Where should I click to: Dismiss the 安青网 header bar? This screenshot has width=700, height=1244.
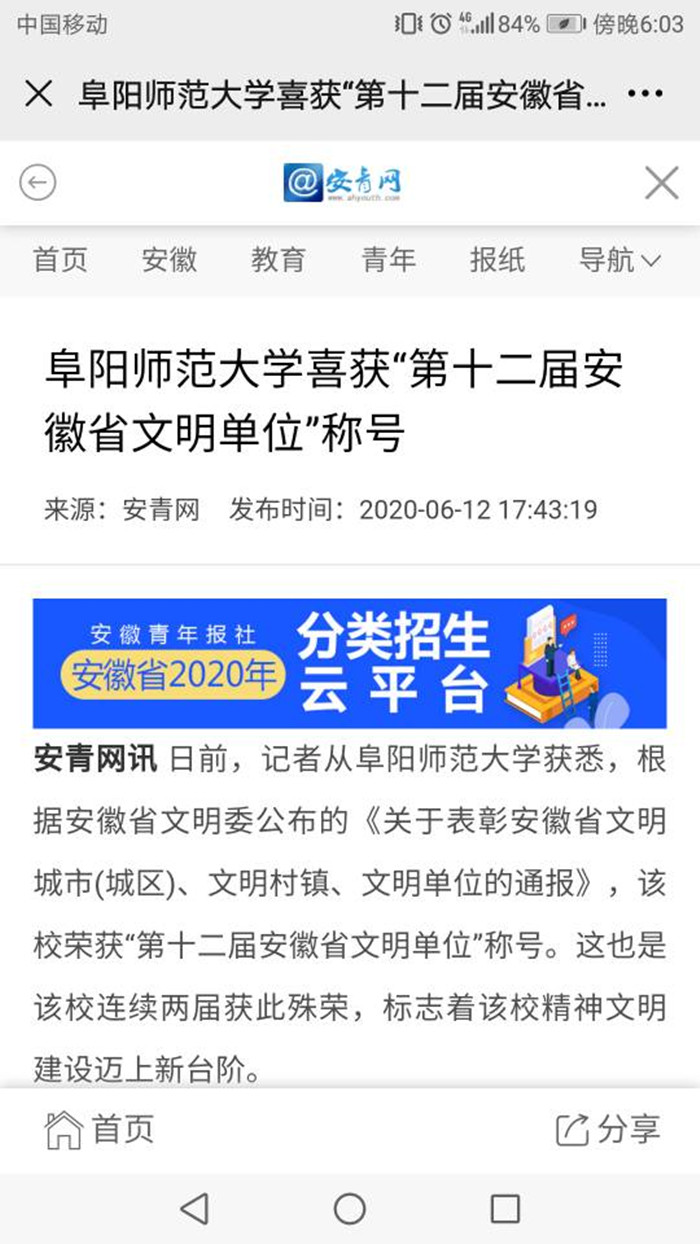pos(661,183)
